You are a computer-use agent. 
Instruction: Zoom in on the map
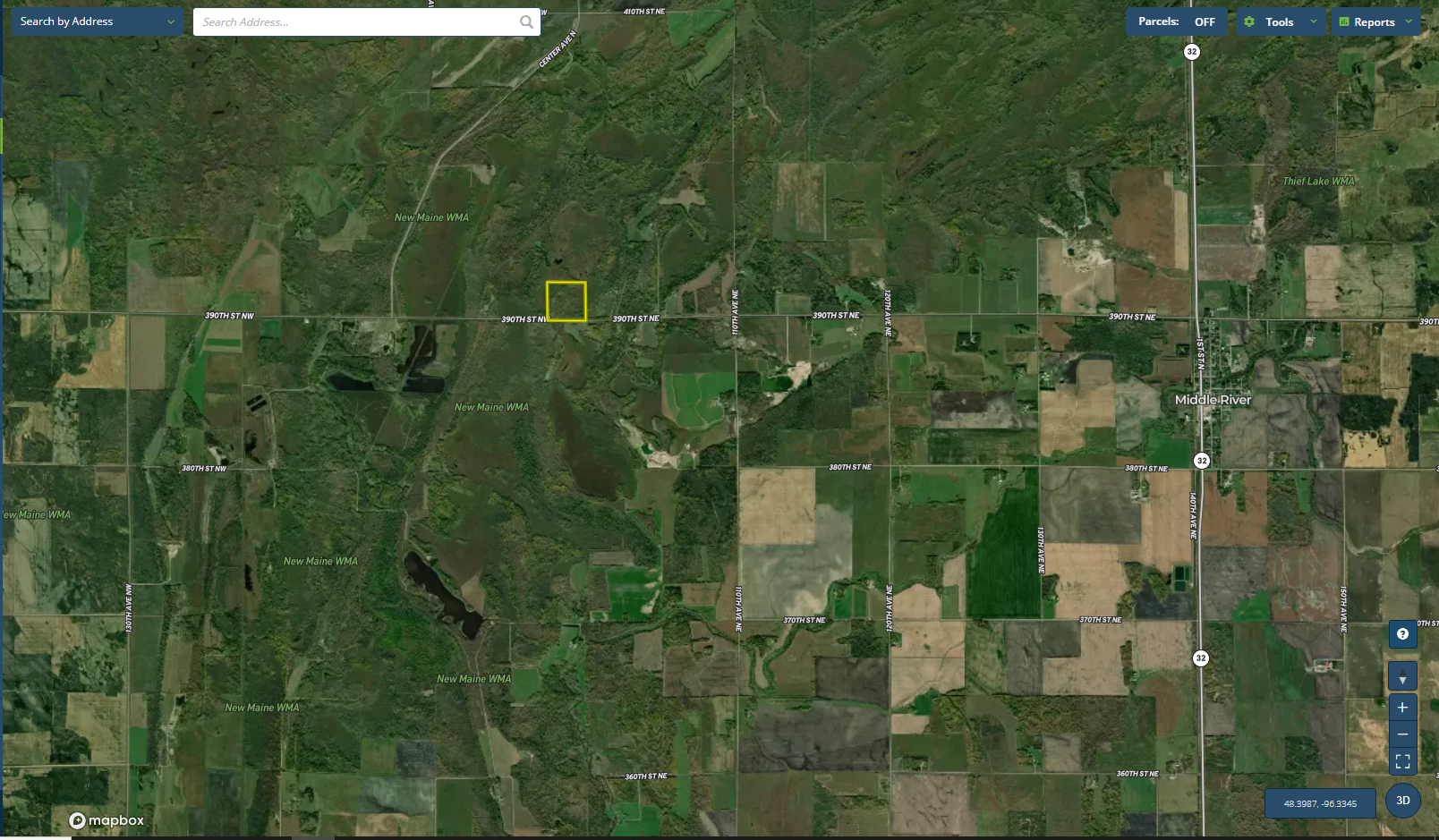coord(1402,707)
